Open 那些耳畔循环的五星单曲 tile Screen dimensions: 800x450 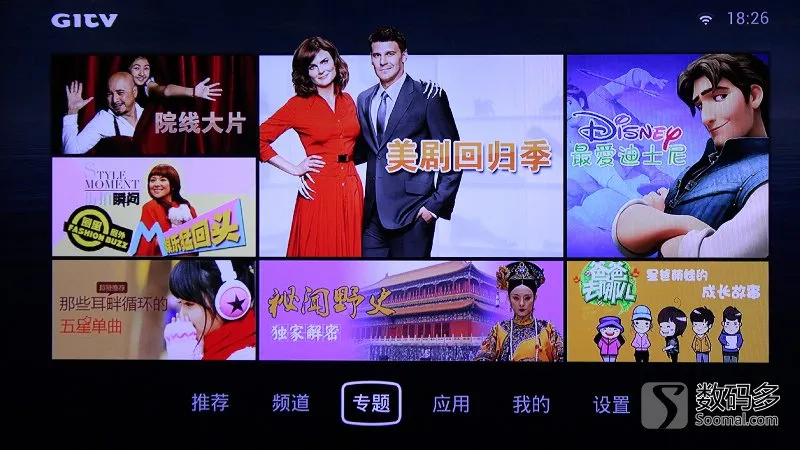(153, 310)
